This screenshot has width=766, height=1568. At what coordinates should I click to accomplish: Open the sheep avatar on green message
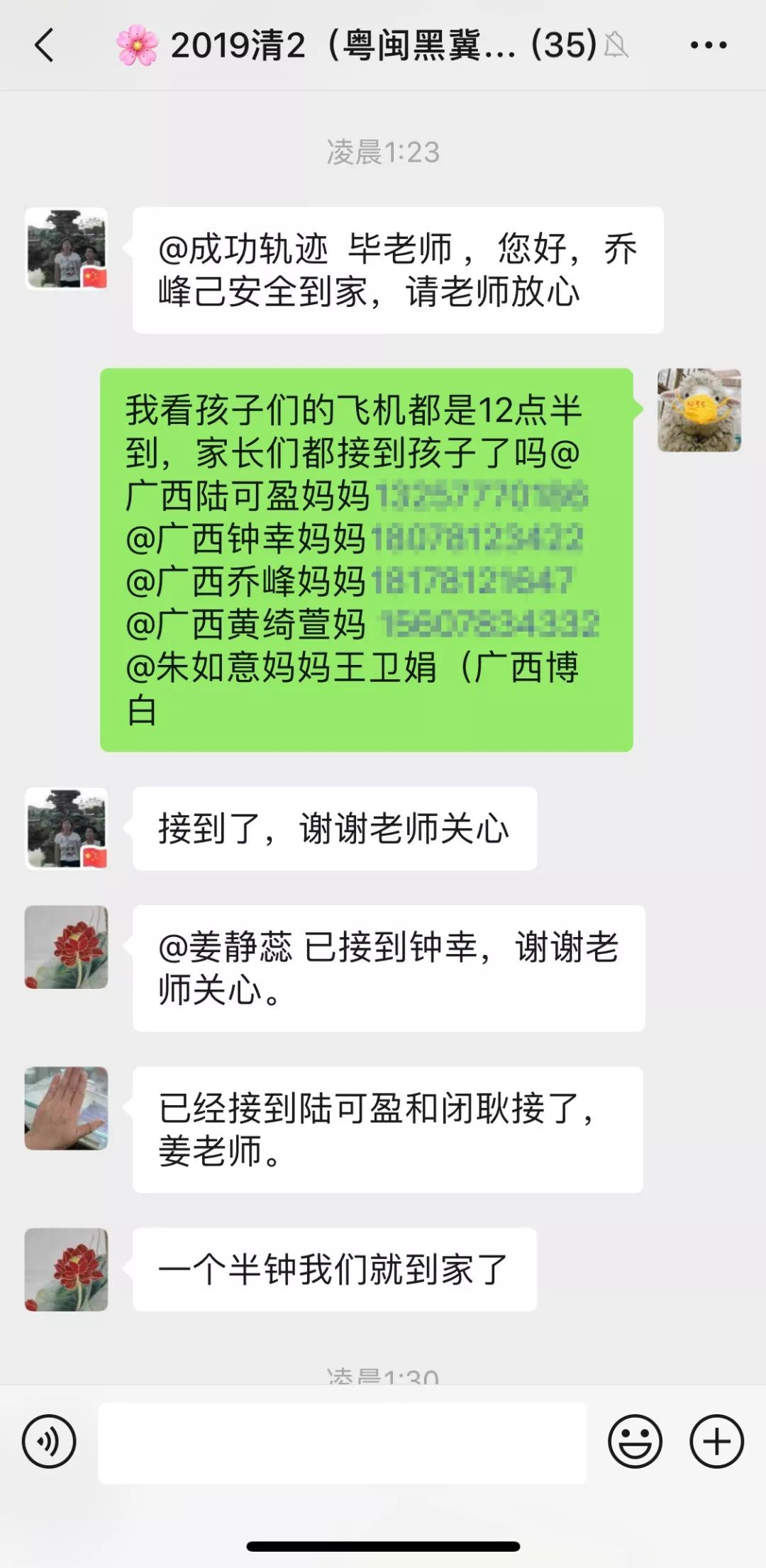[699, 410]
